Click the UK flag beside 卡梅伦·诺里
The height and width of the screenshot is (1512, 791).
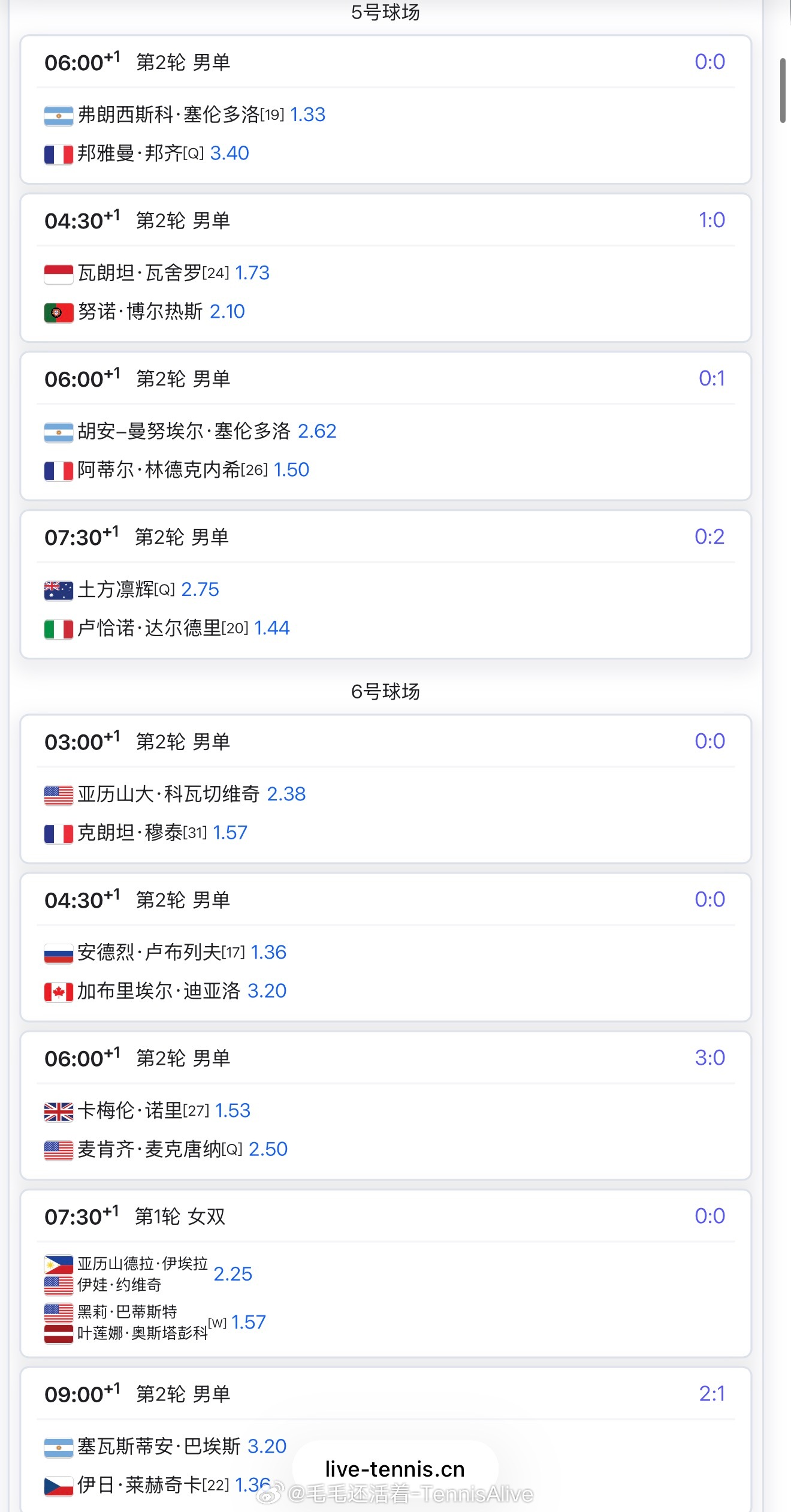pos(58,1110)
